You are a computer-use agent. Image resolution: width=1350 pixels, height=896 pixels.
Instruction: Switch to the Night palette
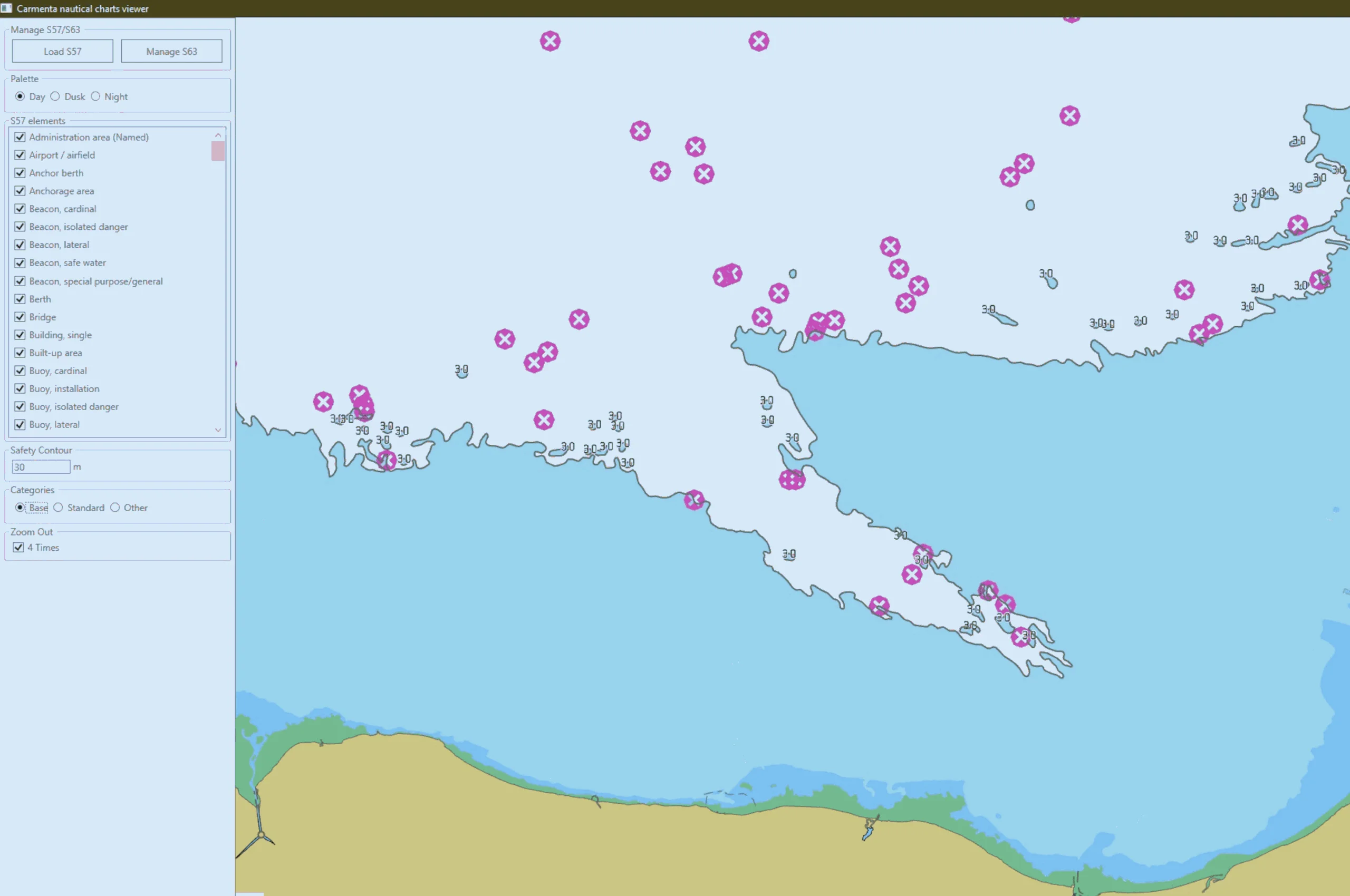tap(95, 96)
